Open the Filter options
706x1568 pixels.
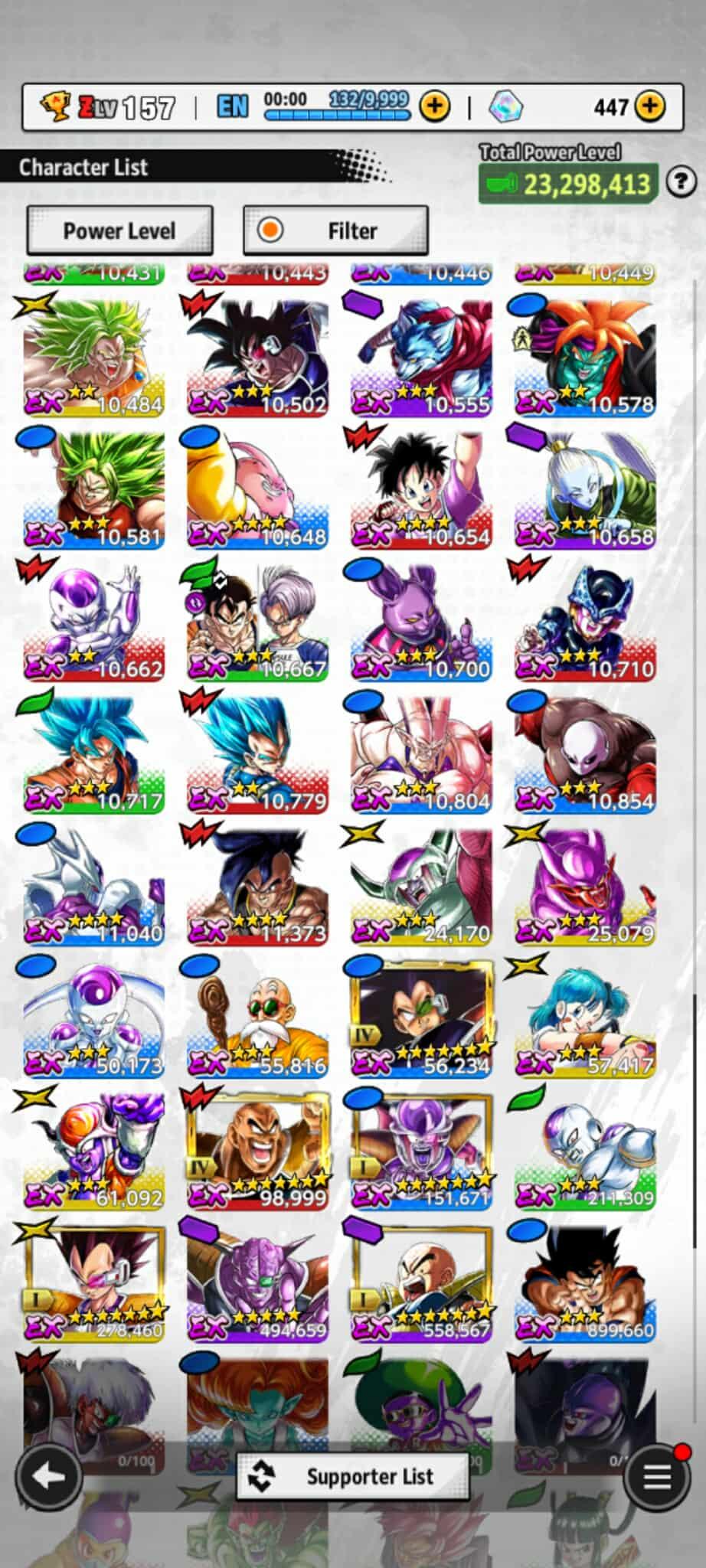click(x=335, y=230)
